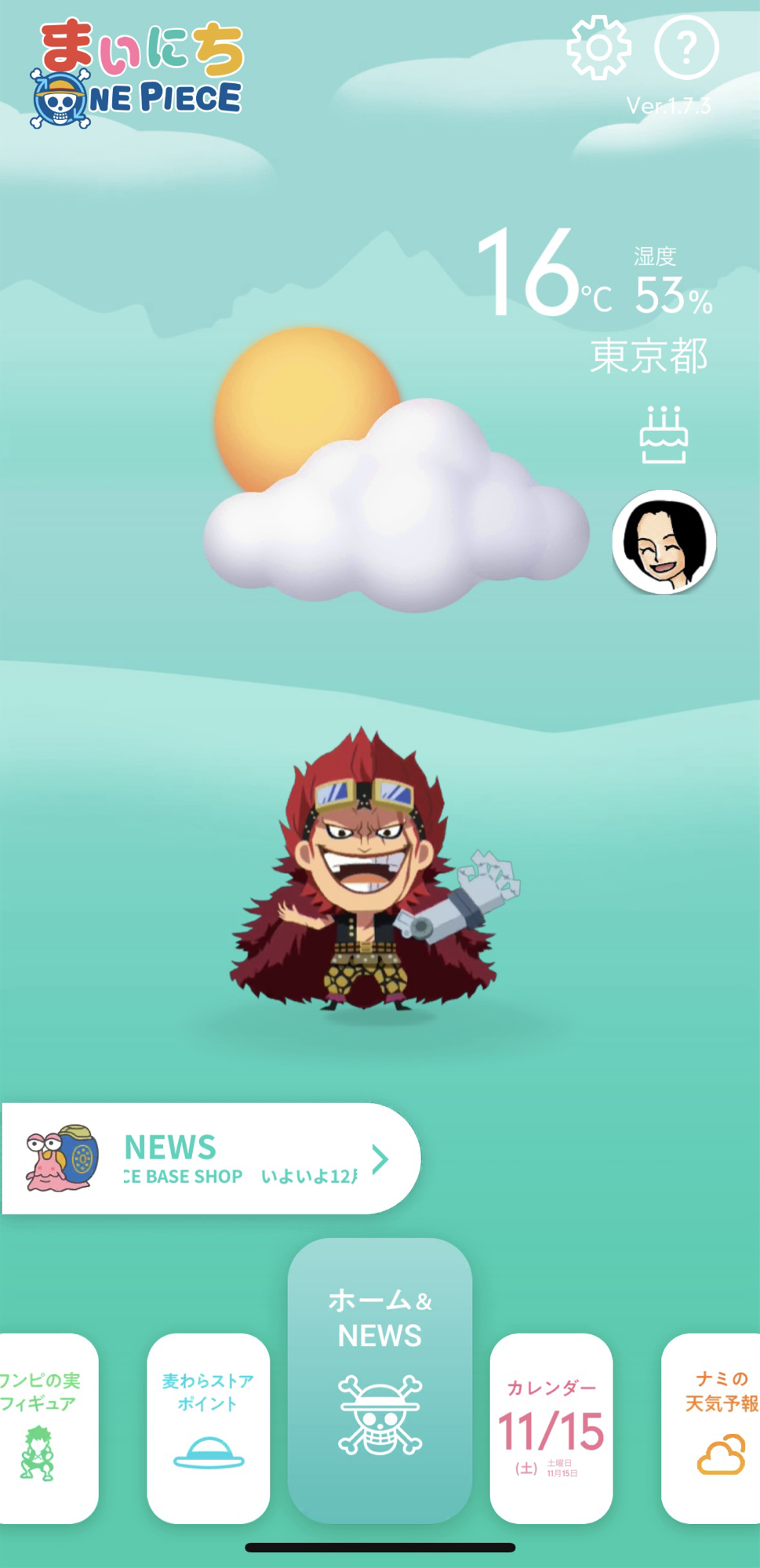Screen dimensions: 760x1568
Task: Open the NEWS banner
Action: 210,1158
